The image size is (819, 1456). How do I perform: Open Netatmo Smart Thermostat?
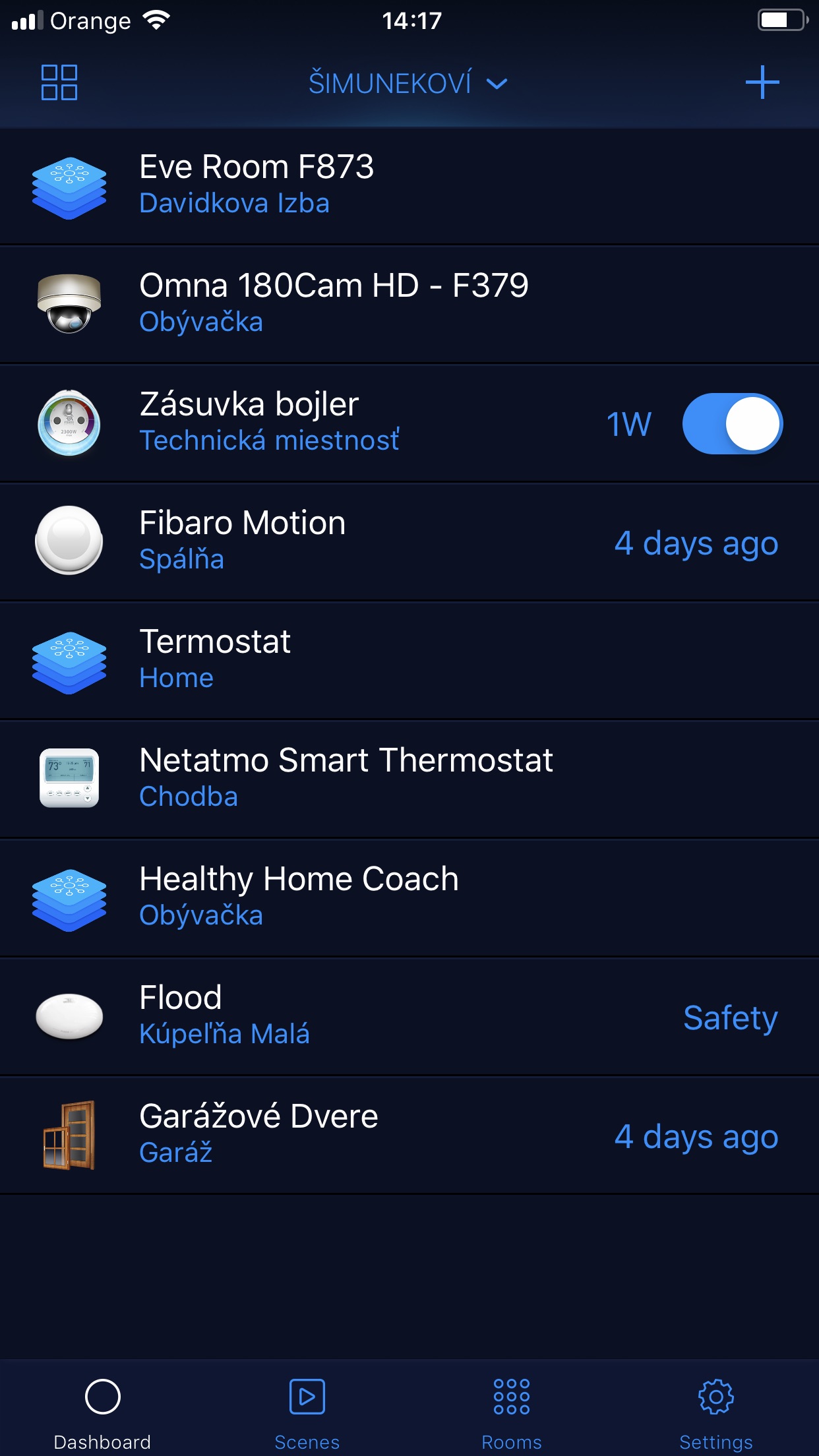[409, 779]
